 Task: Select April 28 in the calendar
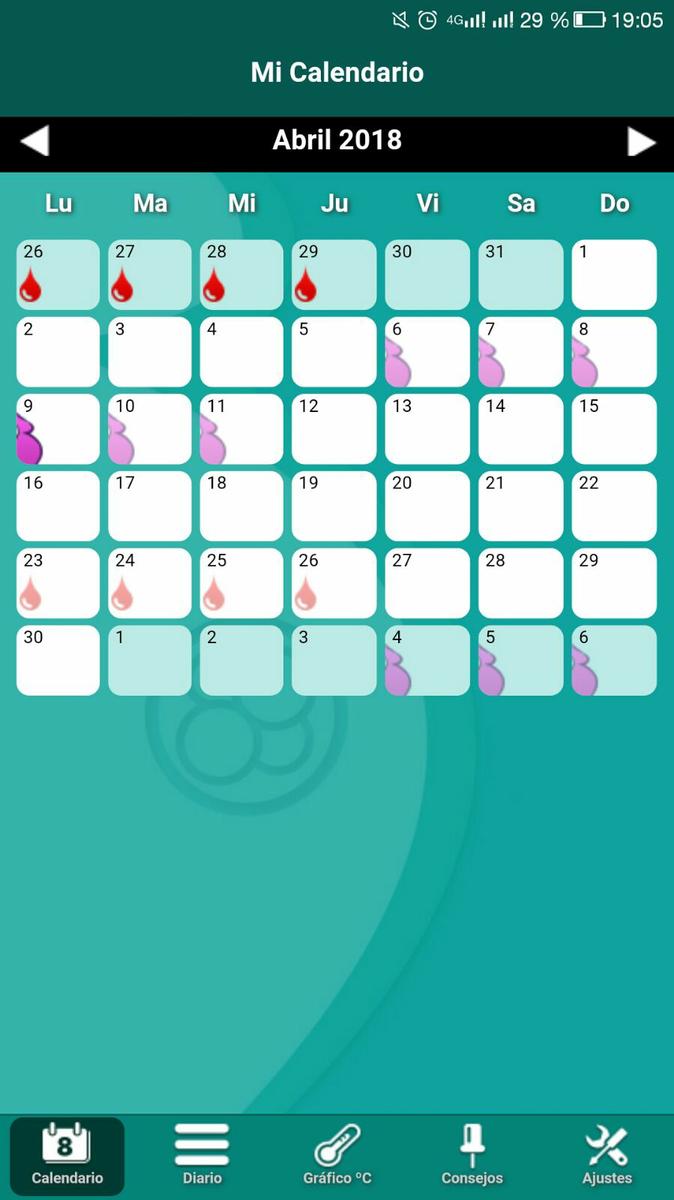tap(521, 583)
